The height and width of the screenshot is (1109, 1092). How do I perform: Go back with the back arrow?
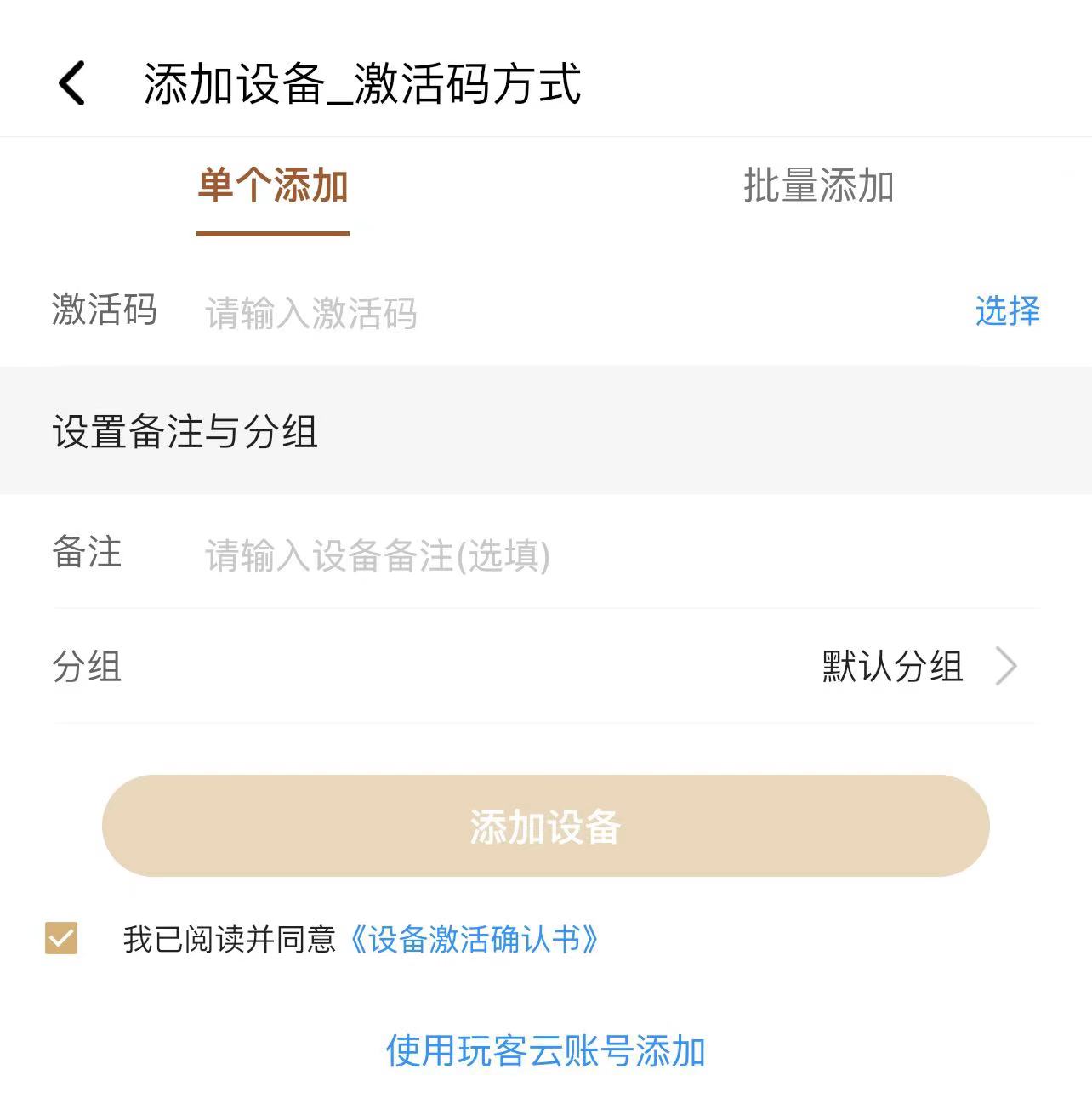pos(72,83)
